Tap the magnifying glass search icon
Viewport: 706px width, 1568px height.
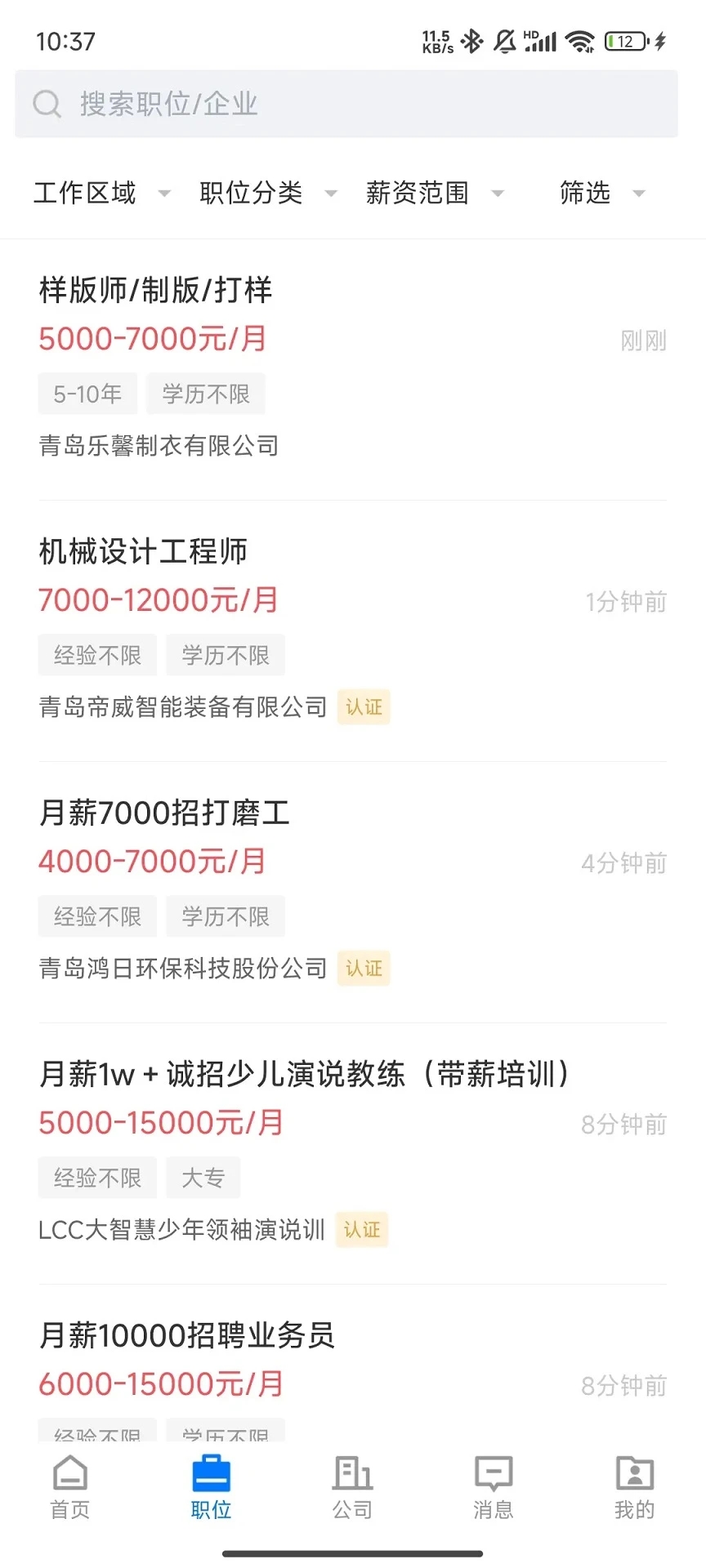(47, 104)
